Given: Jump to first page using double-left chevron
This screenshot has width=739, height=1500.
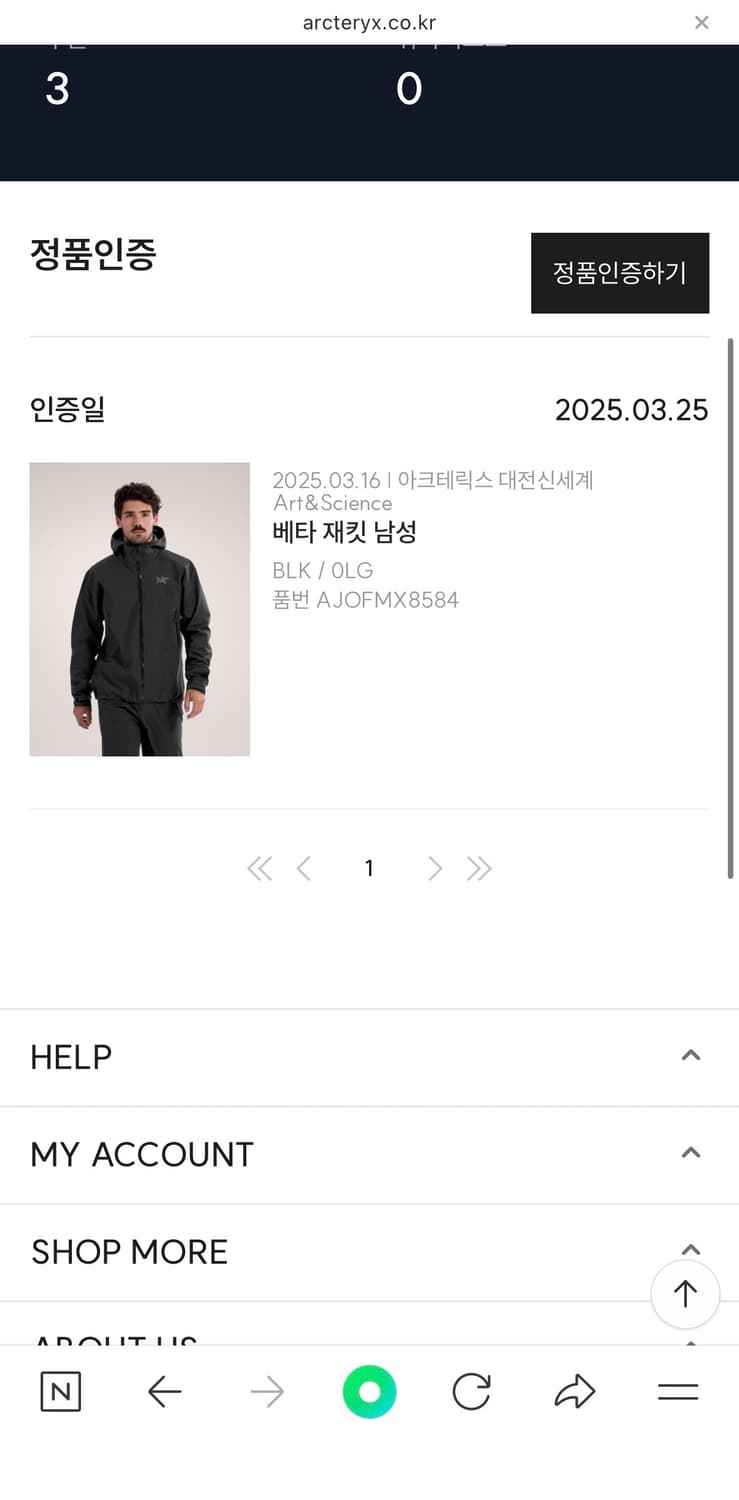Looking at the screenshot, I should 259,868.
